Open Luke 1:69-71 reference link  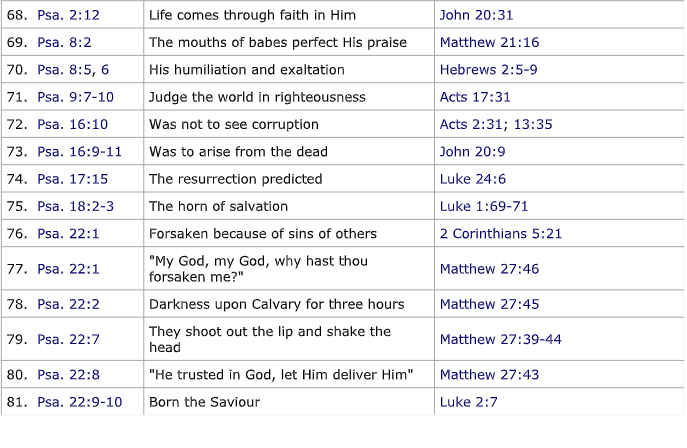(x=484, y=206)
